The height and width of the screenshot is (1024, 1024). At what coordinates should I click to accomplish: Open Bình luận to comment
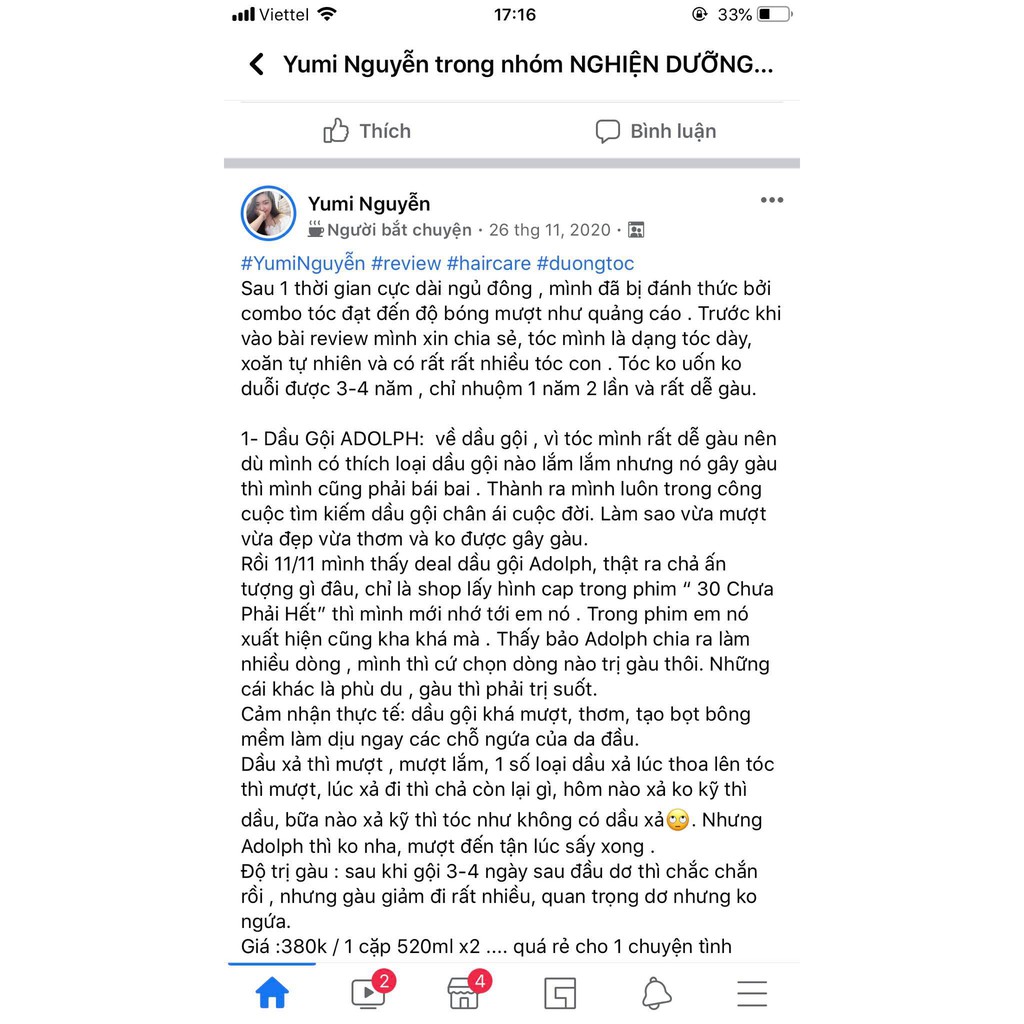[x=656, y=131]
